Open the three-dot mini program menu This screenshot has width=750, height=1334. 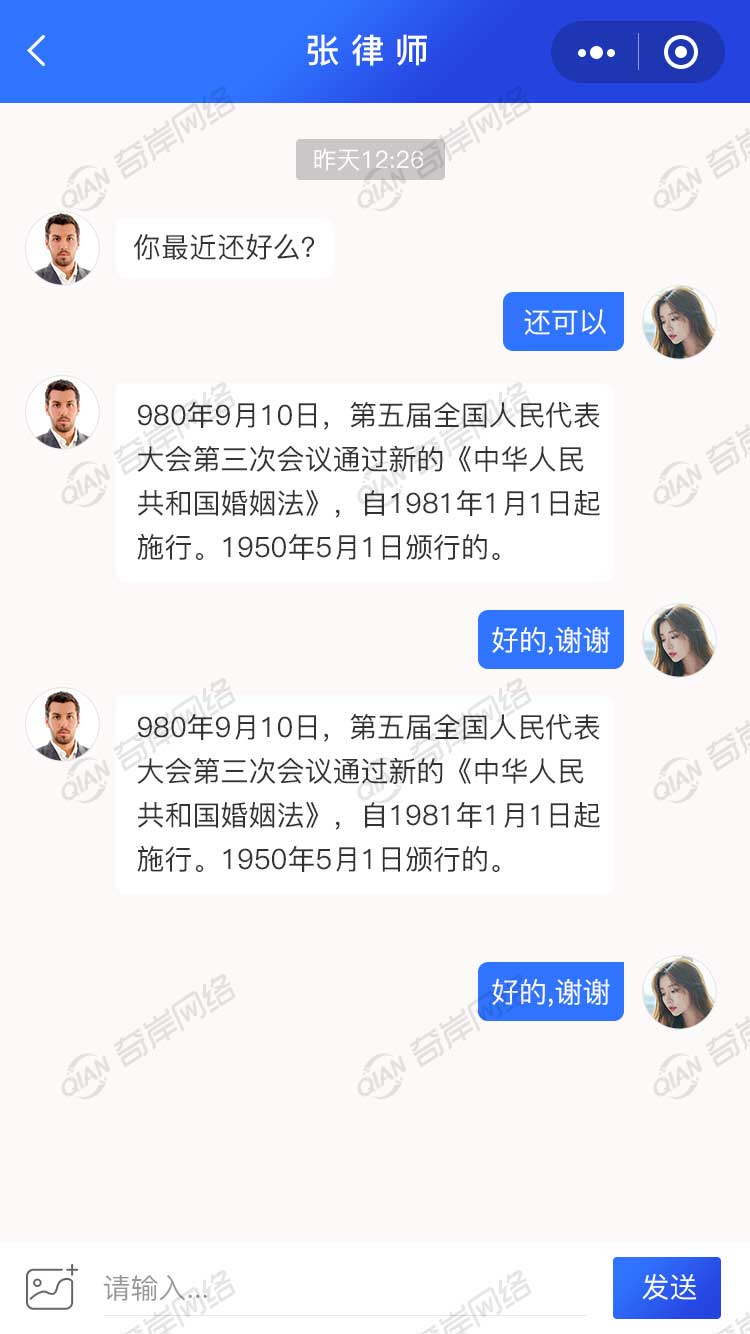596,52
